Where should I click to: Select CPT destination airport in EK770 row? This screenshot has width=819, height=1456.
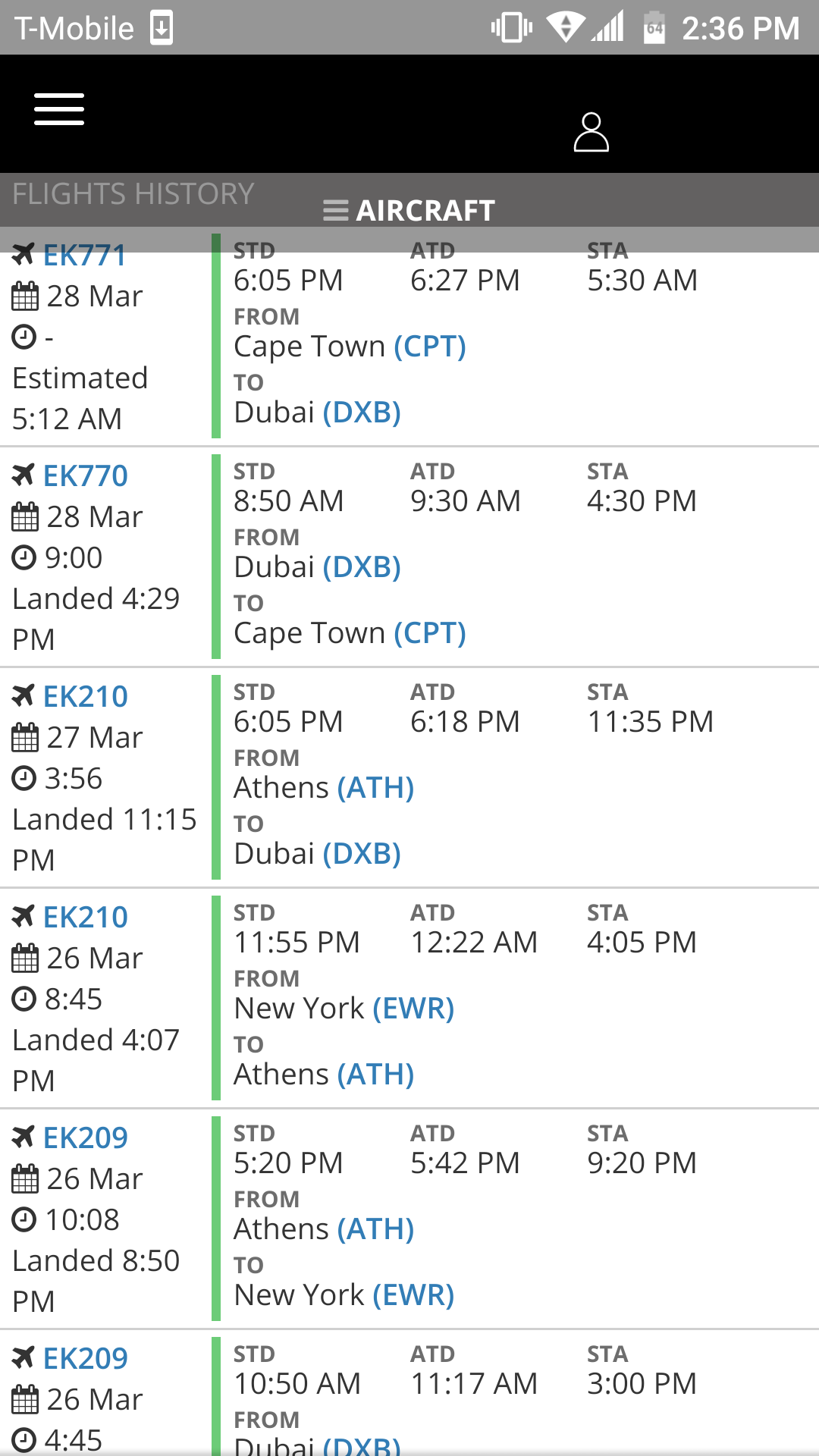point(429,633)
